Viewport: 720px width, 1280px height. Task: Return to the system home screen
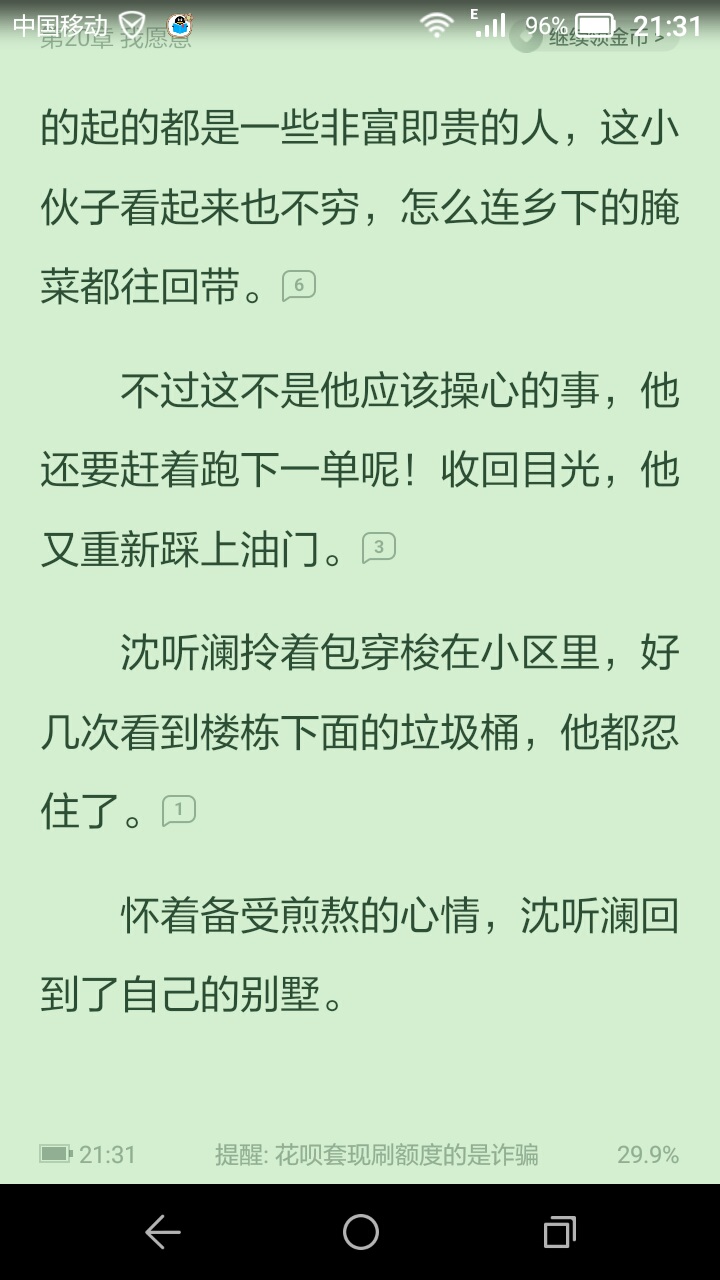360,1232
